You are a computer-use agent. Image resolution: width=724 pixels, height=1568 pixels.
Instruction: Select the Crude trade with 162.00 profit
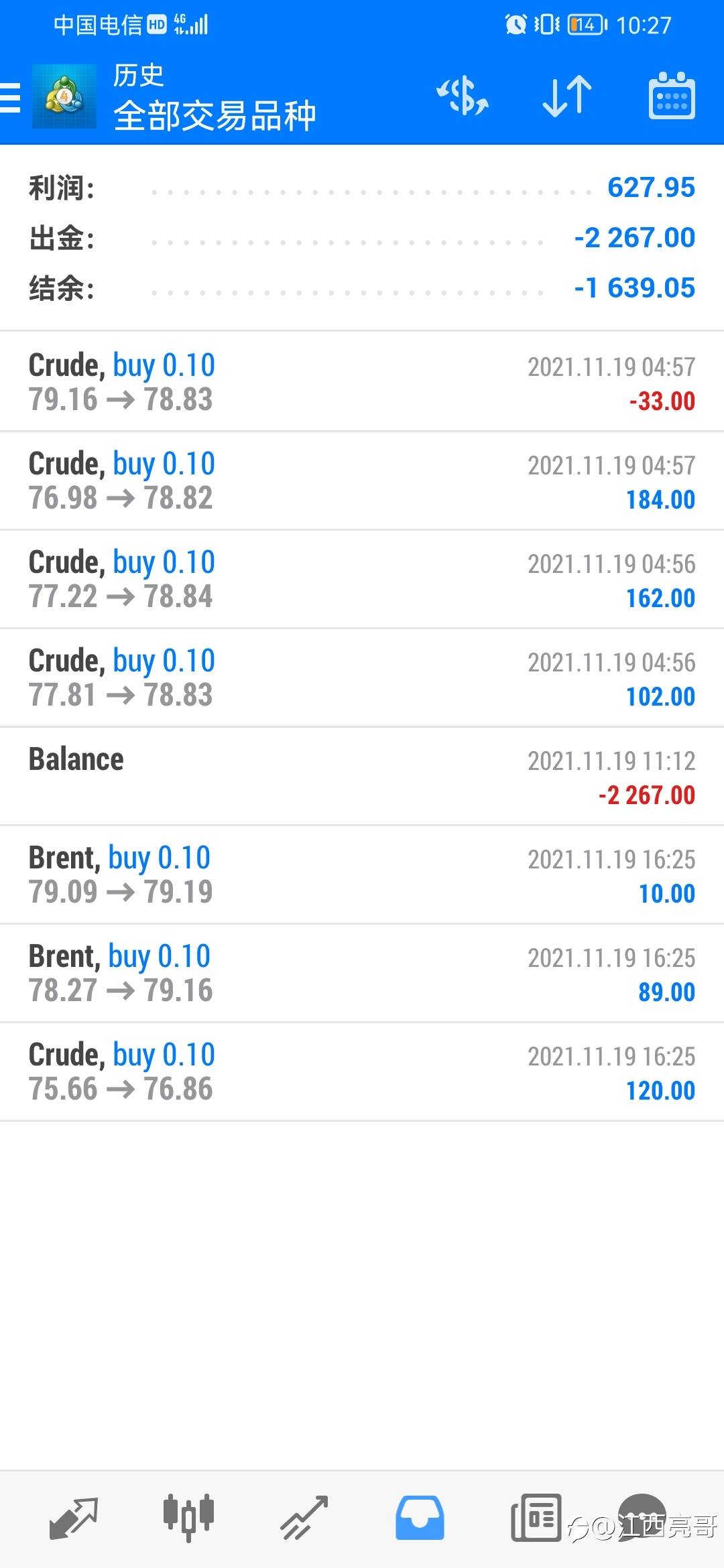coord(362,579)
